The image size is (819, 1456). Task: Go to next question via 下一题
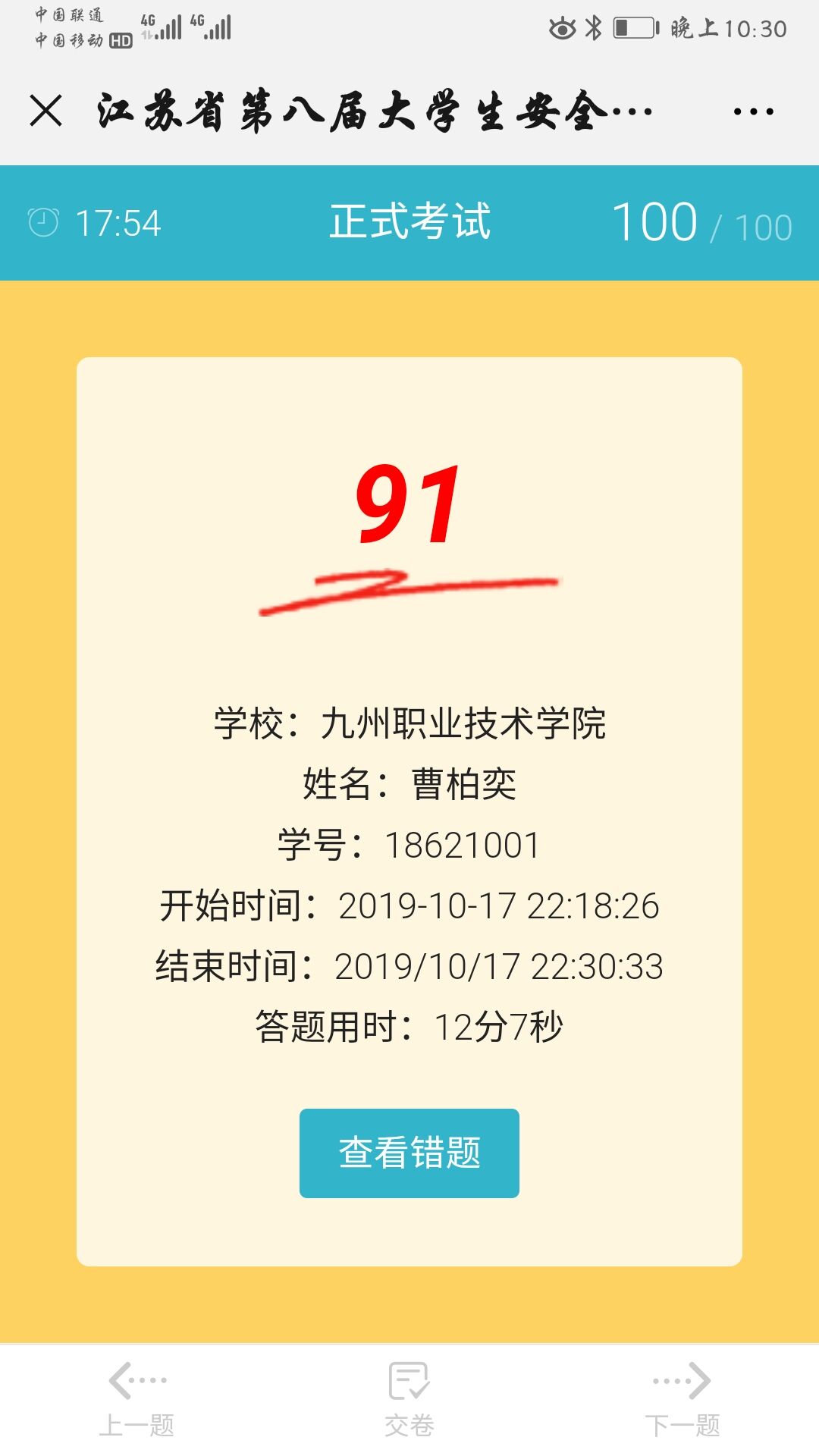682,1400
